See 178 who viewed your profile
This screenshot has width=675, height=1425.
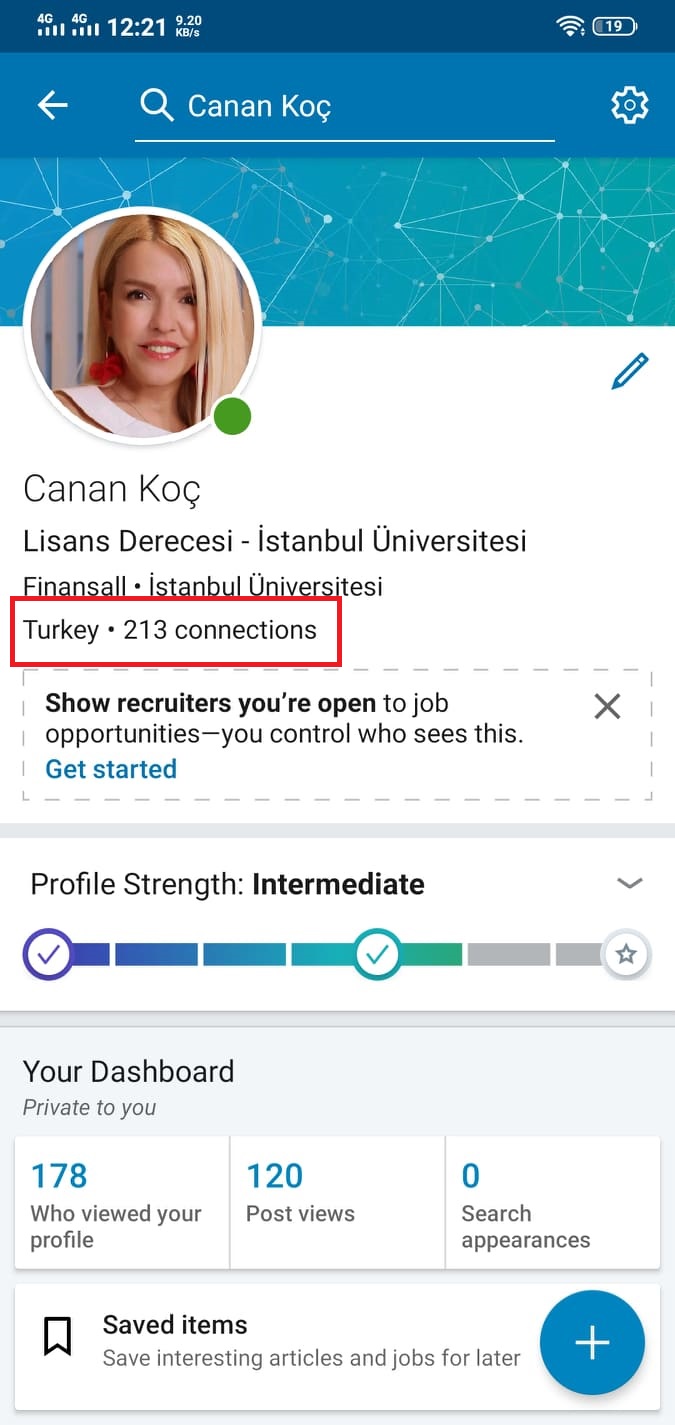coord(122,1202)
